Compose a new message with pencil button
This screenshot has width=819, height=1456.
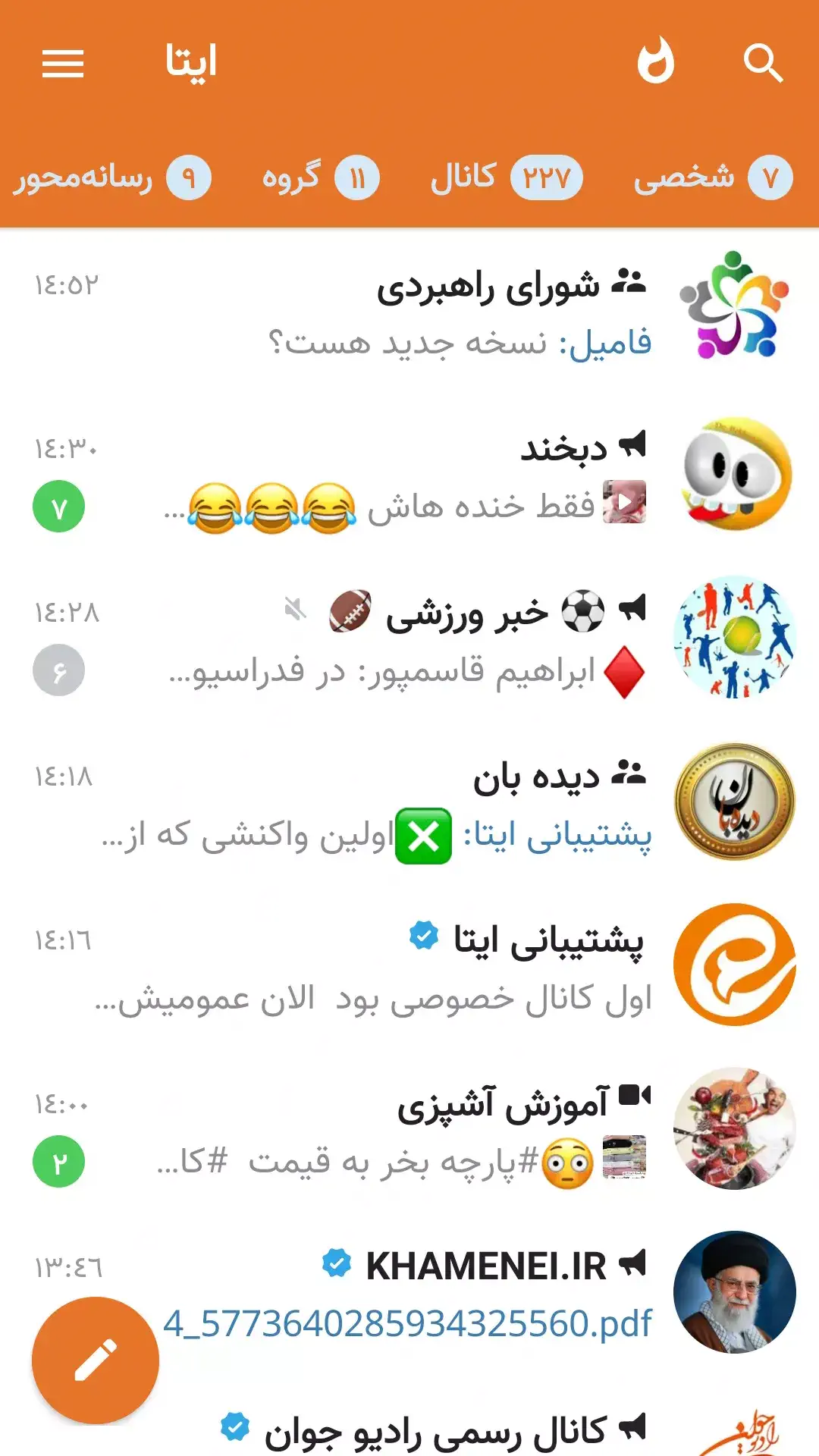click(96, 1360)
